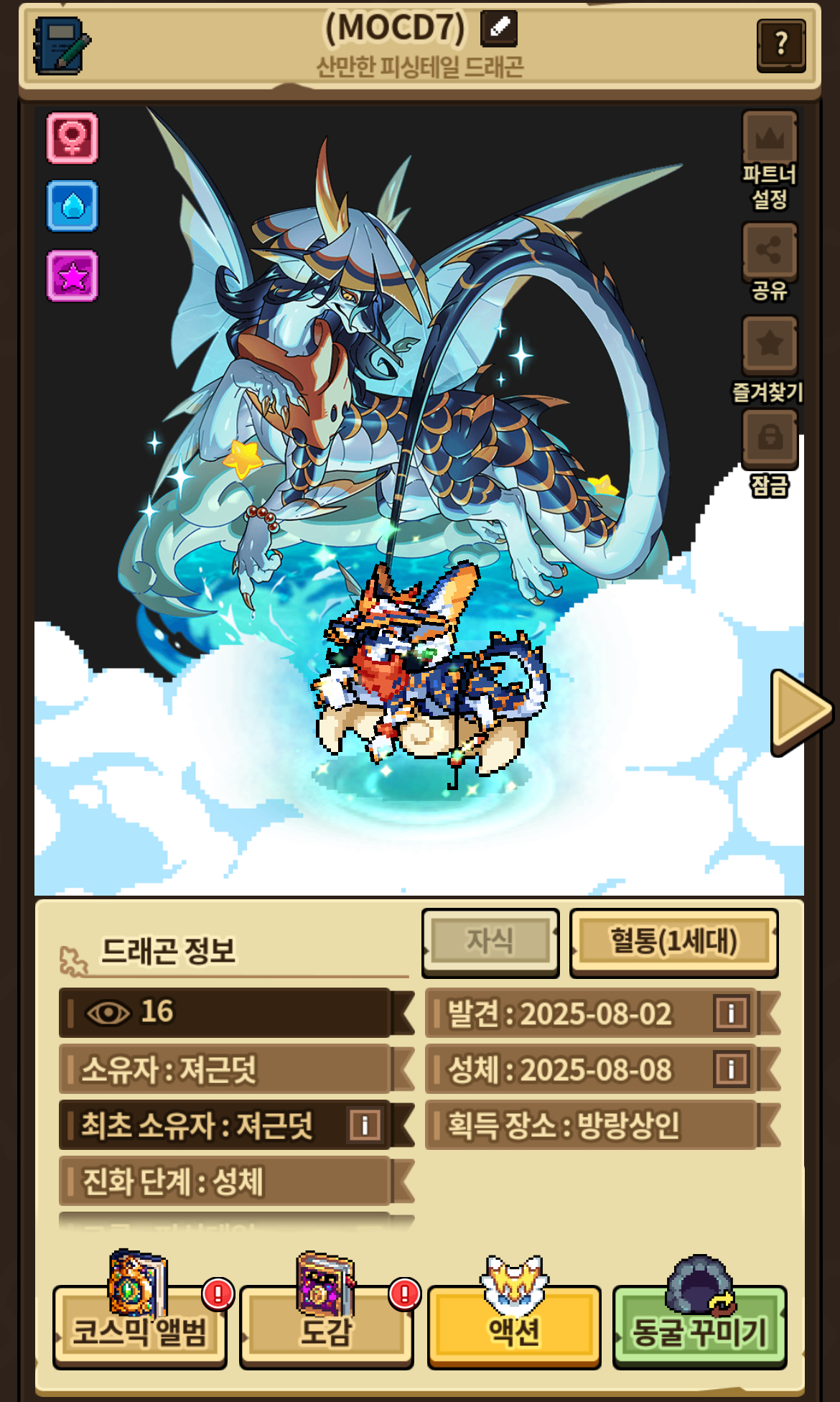Viewport: 840px width, 1402px height.
Task: Share this dragon via 공유
Action: [x=770, y=251]
